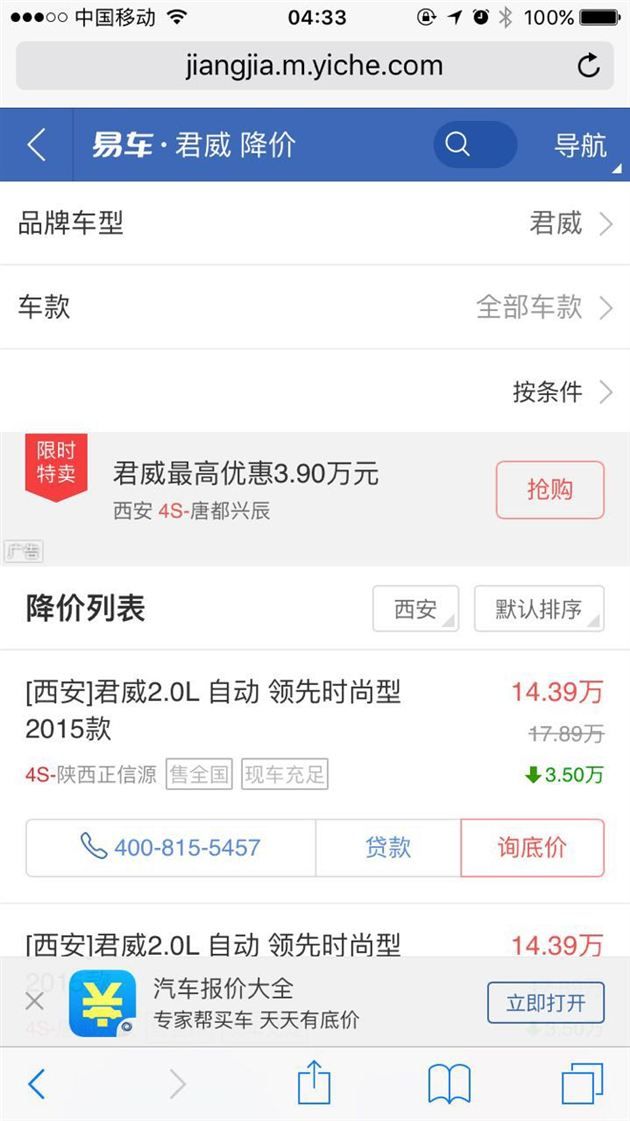Show open Safari tabs
Viewport: 630px width, 1121px height.
pyautogui.click(x=582, y=1084)
